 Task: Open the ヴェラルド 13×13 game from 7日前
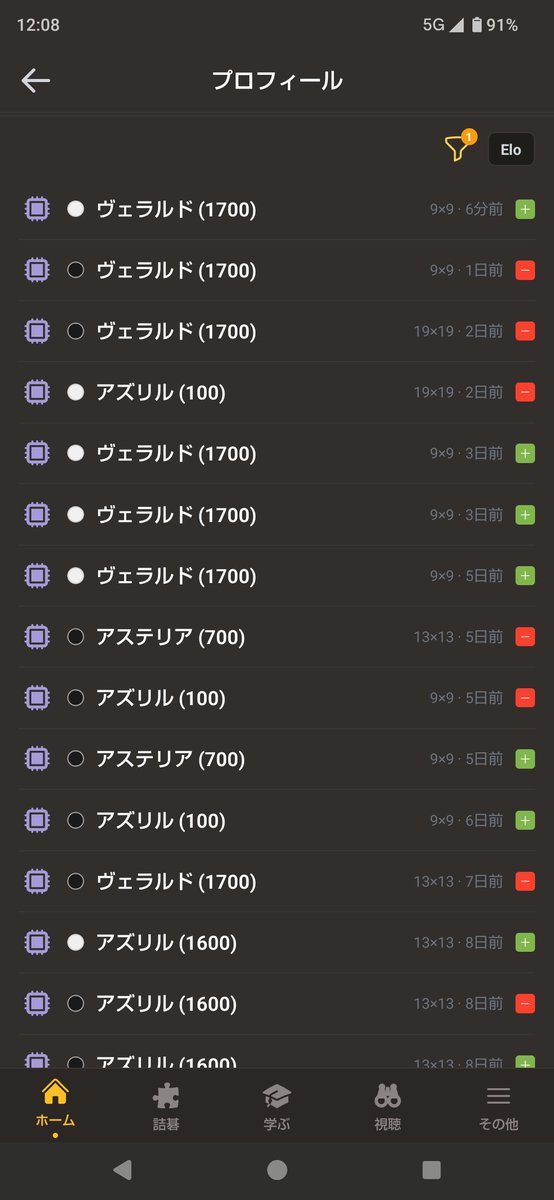(277, 881)
